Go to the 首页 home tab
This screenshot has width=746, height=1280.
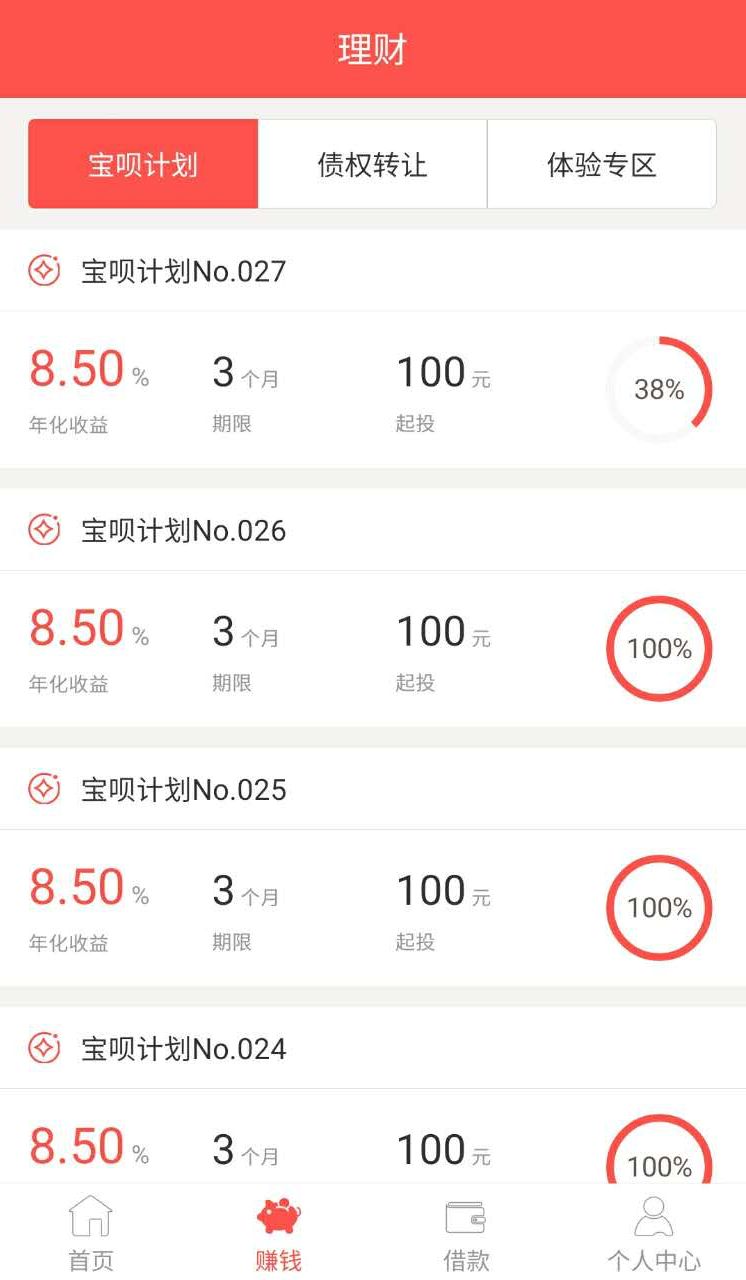tap(91, 1233)
